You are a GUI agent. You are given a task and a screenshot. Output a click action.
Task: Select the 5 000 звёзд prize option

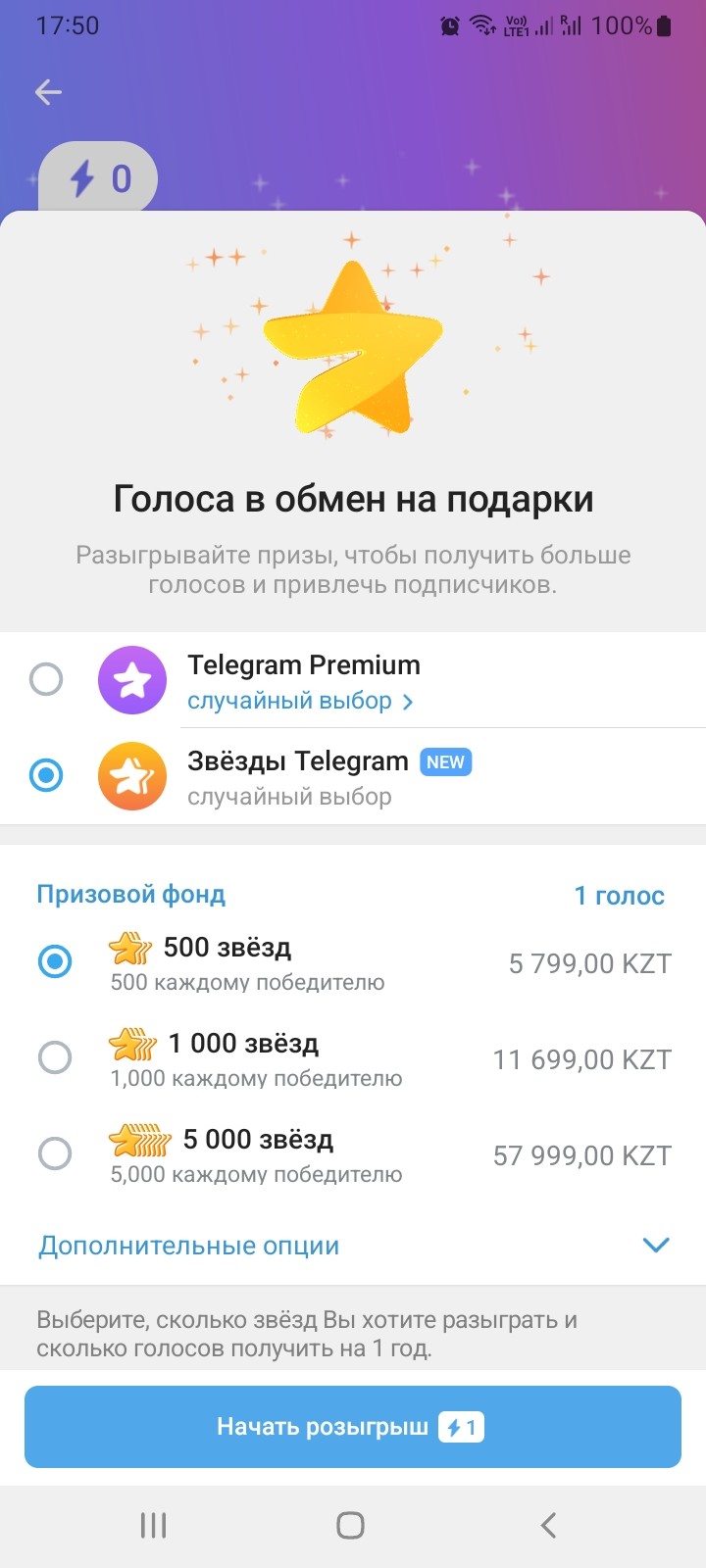[56, 1153]
